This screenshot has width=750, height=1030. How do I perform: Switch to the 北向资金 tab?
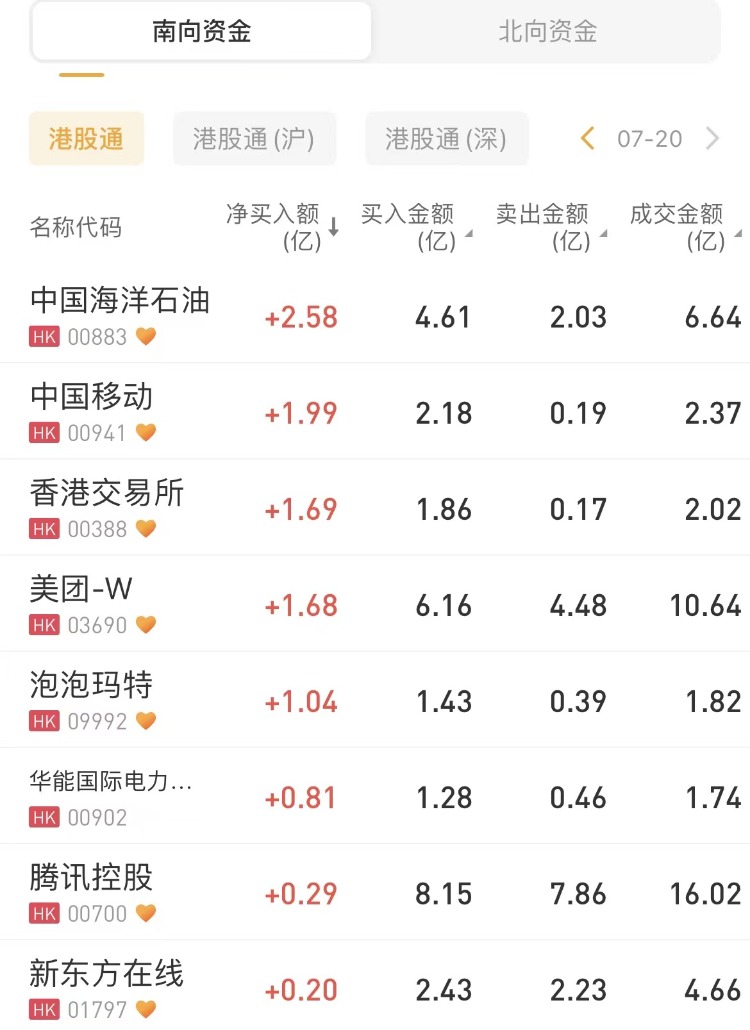547,32
